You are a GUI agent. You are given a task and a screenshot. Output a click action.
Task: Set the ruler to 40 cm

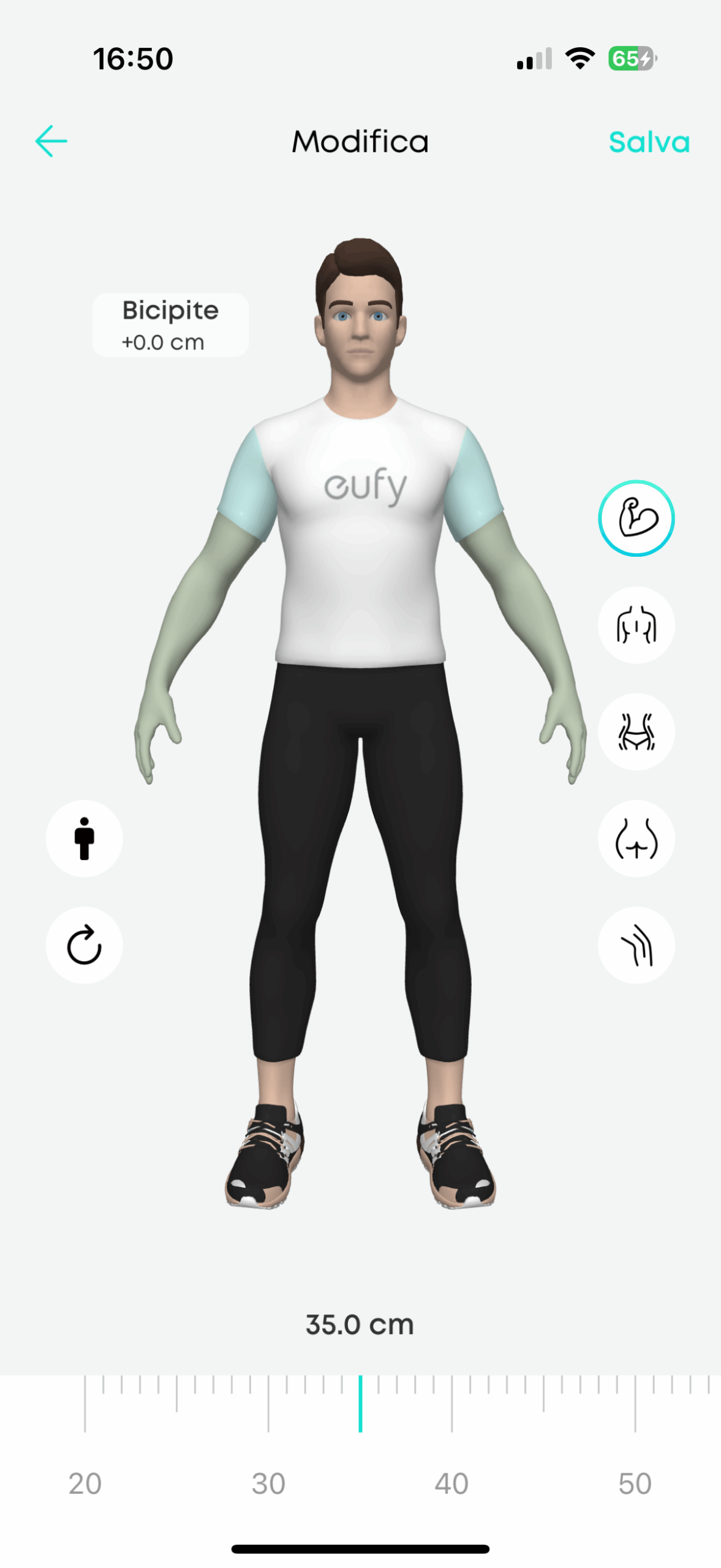[452, 1404]
